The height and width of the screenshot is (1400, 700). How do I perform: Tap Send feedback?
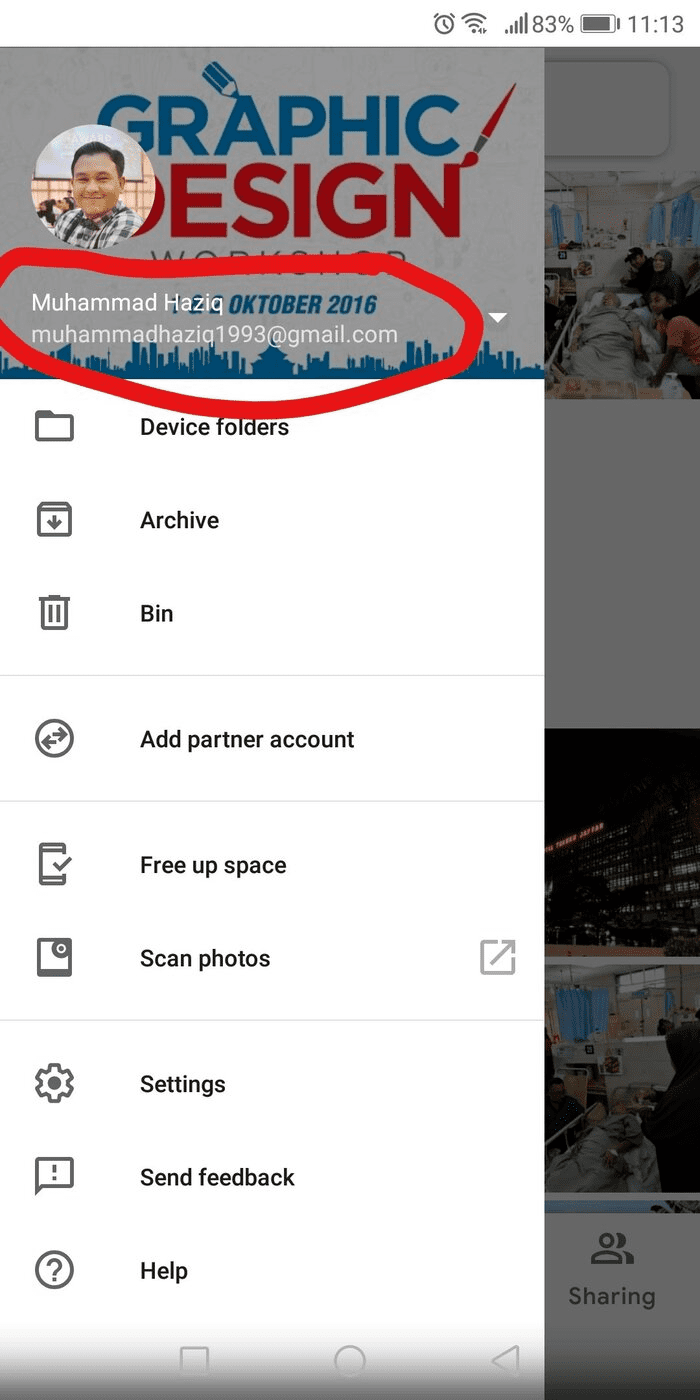click(x=217, y=1177)
